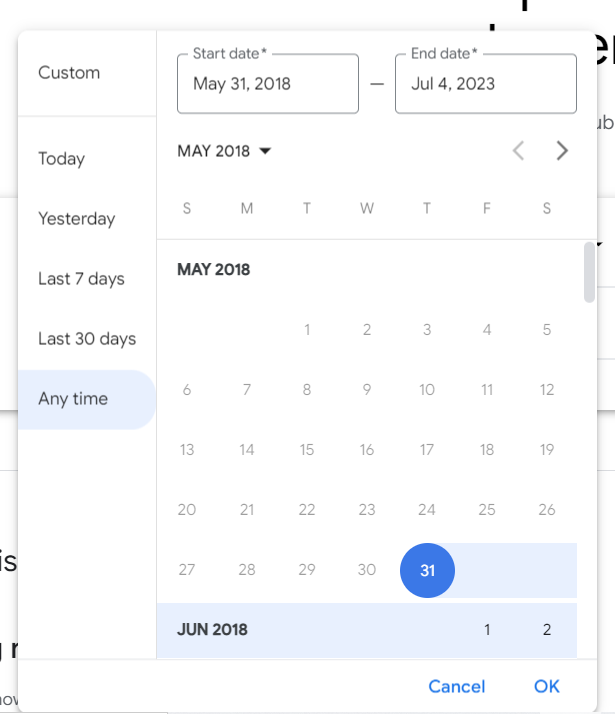
Task: Cancel the date picker dialog
Action: (x=457, y=686)
